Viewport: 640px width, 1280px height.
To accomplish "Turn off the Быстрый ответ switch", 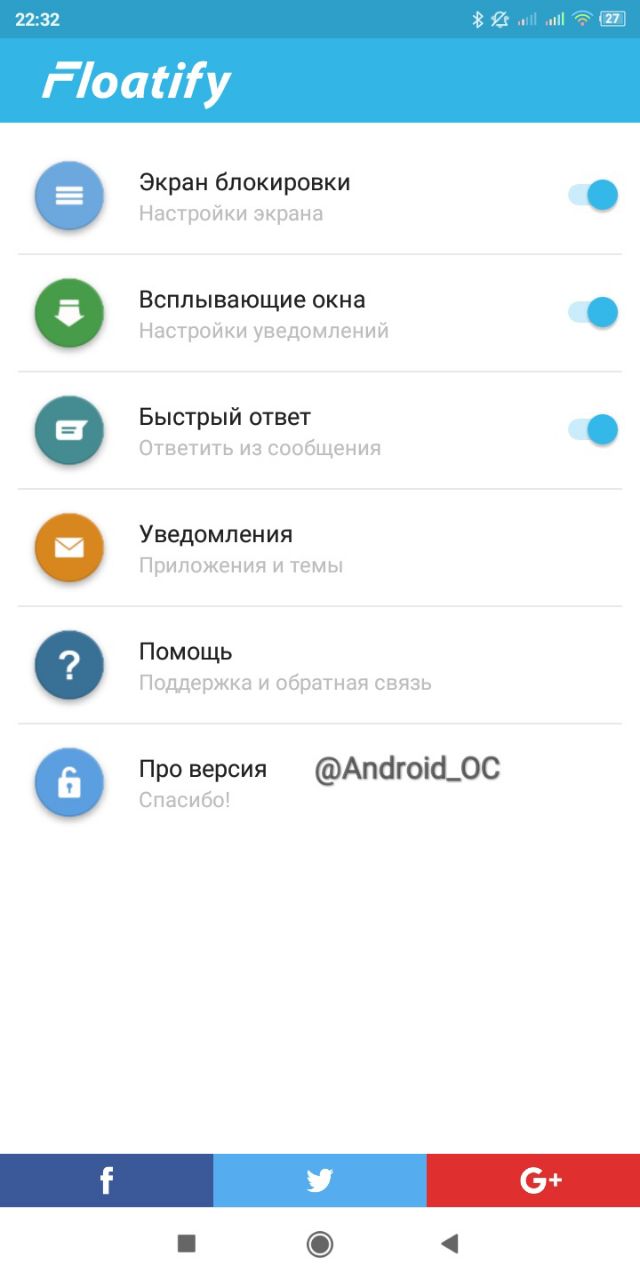I will pos(594,429).
